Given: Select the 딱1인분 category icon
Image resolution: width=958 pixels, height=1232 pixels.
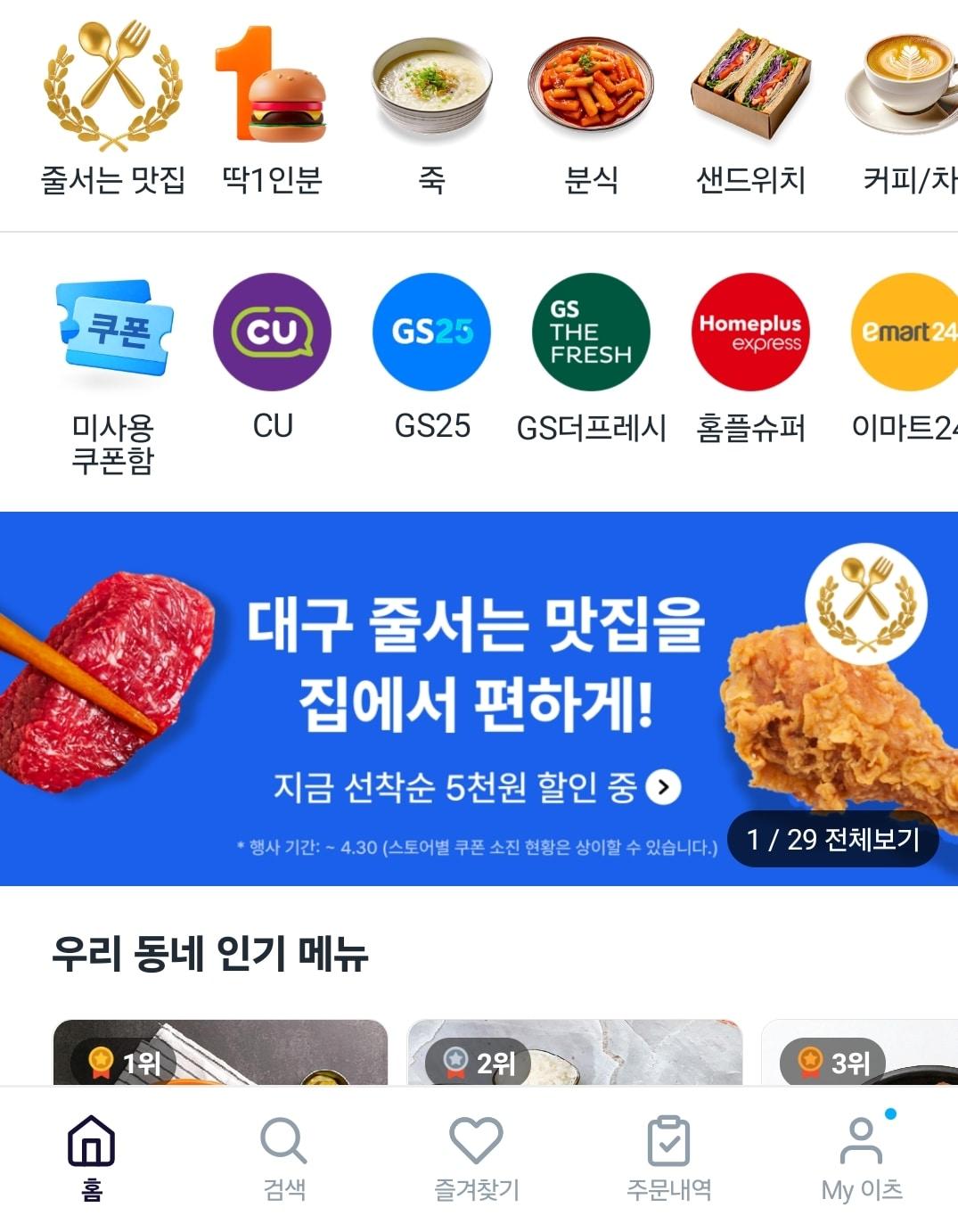Looking at the screenshot, I should [274, 107].
